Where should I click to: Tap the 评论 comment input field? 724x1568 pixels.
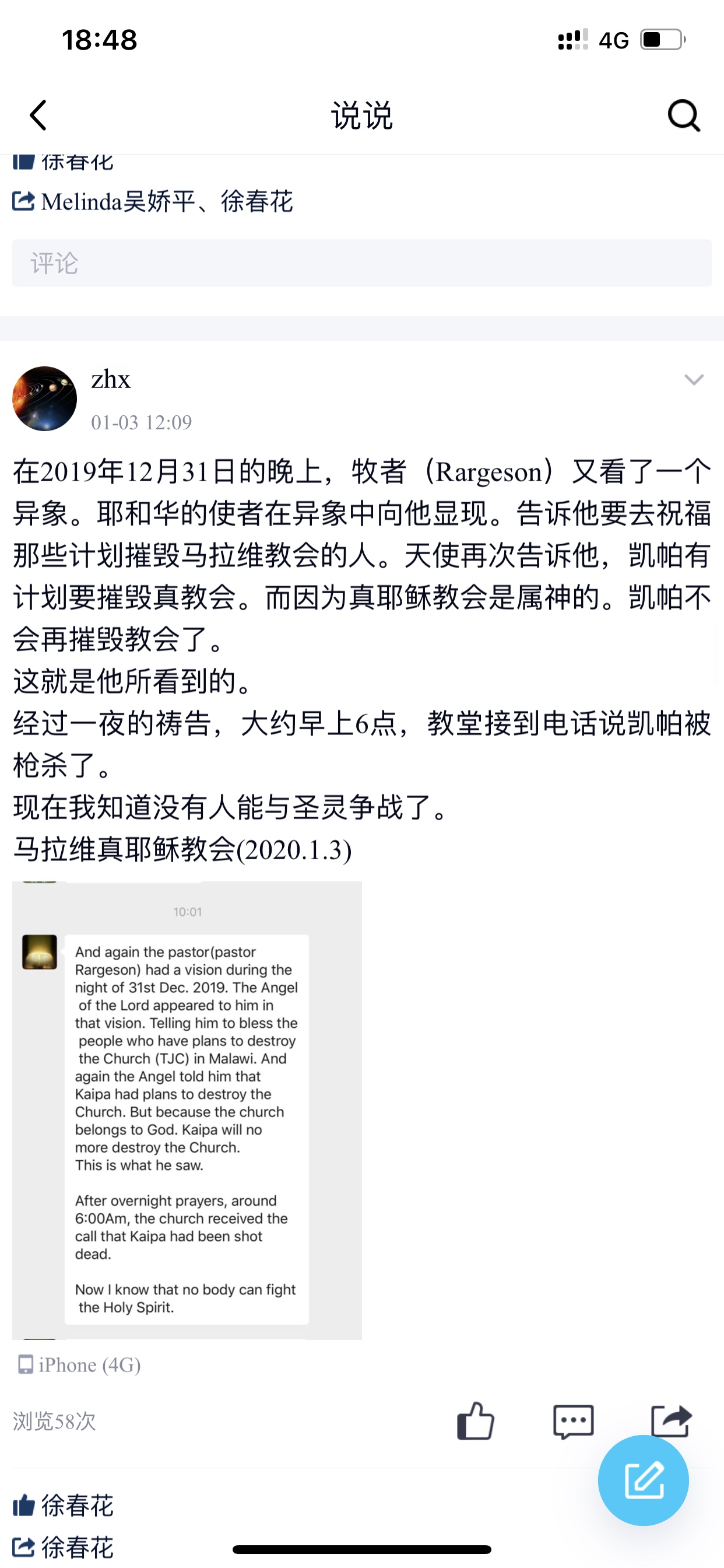[x=361, y=263]
